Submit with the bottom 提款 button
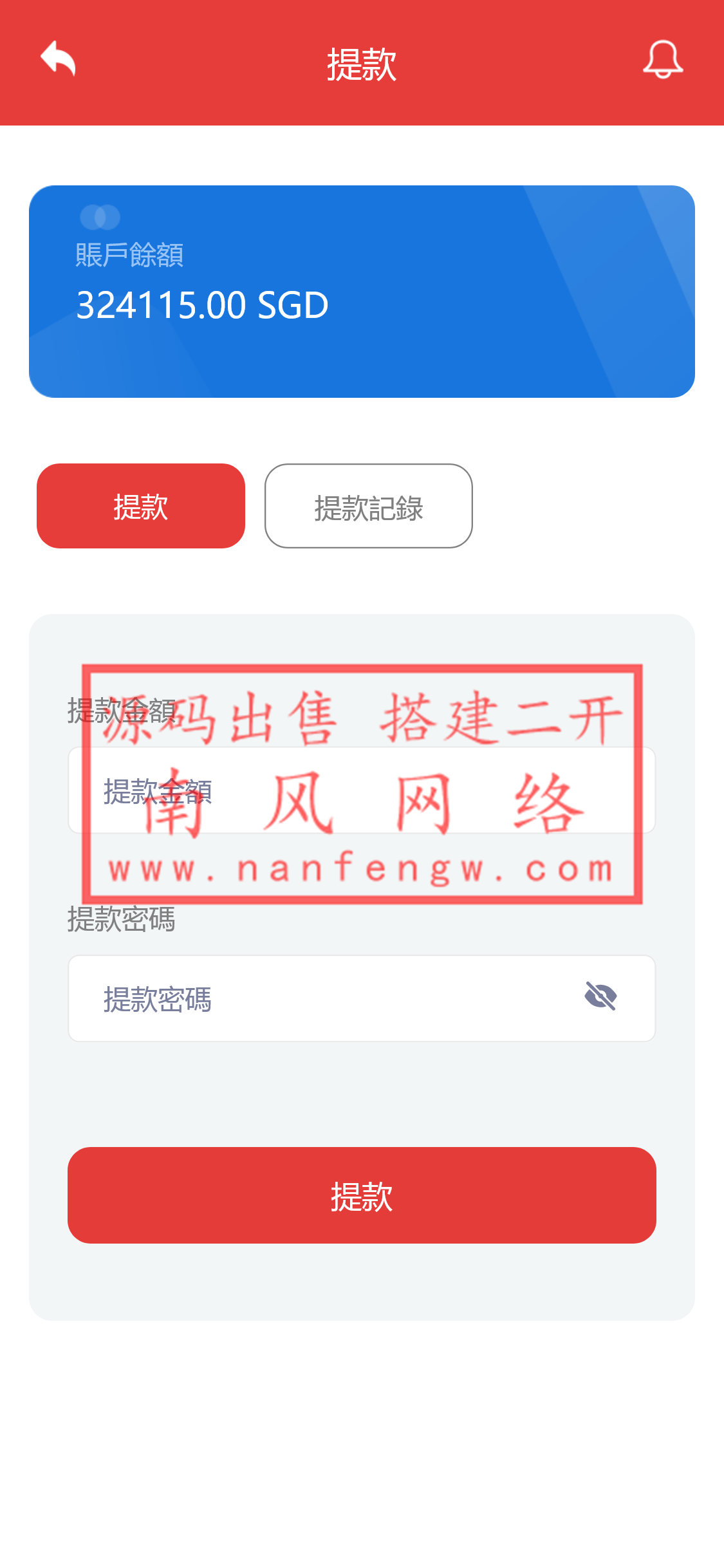 (x=362, y=1195)
